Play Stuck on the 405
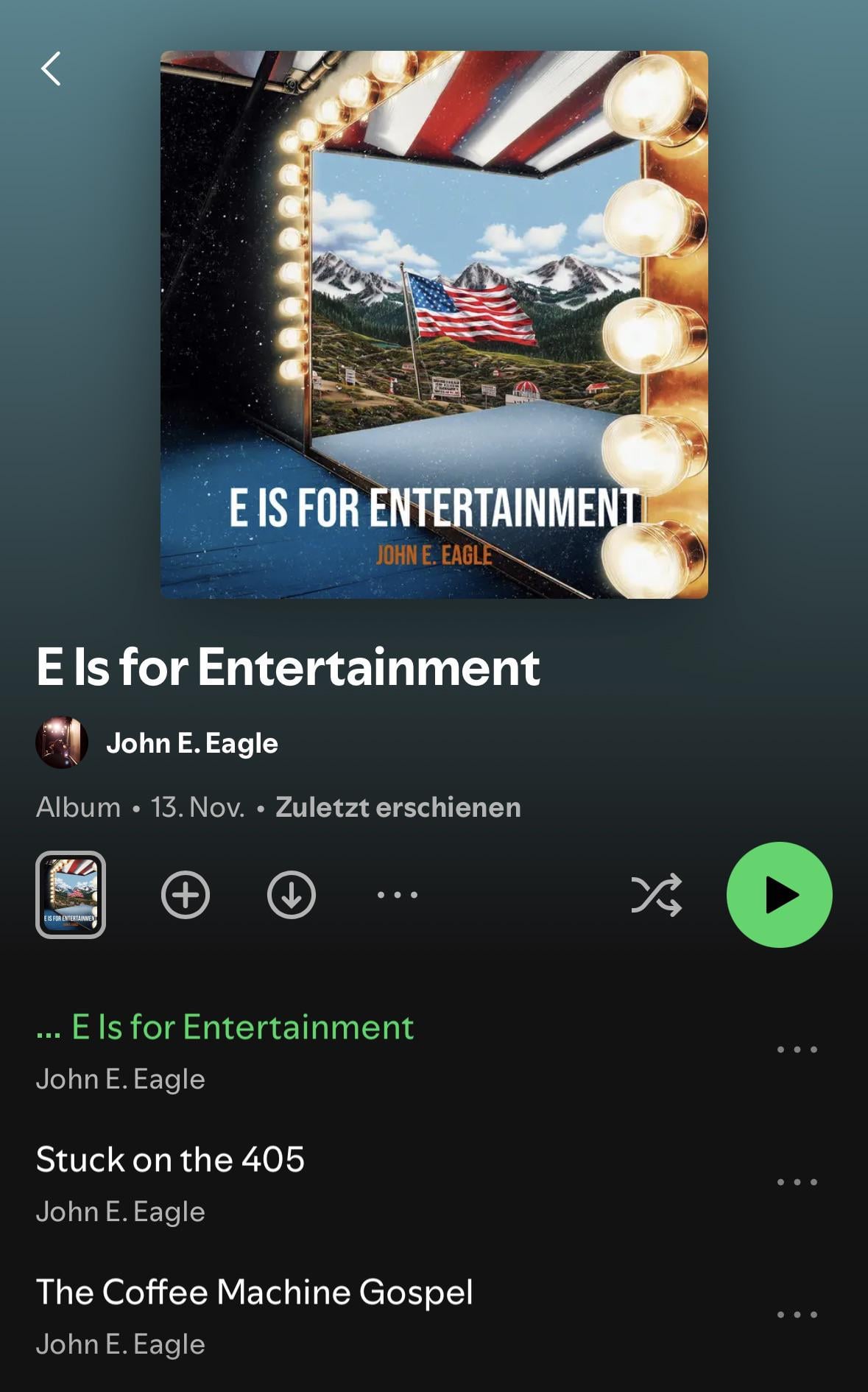 coord(170,1160)
